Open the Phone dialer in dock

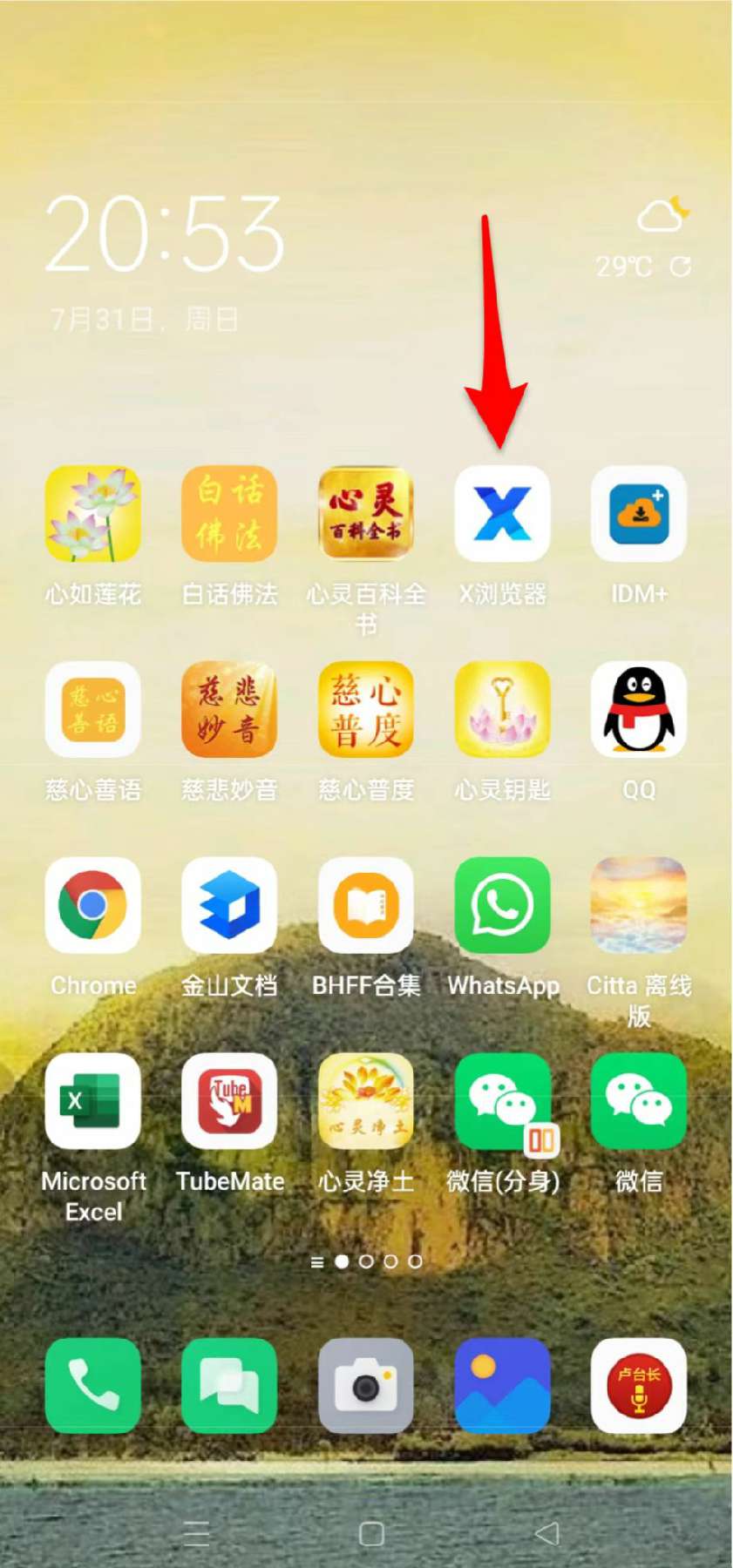click(93, 1386)
